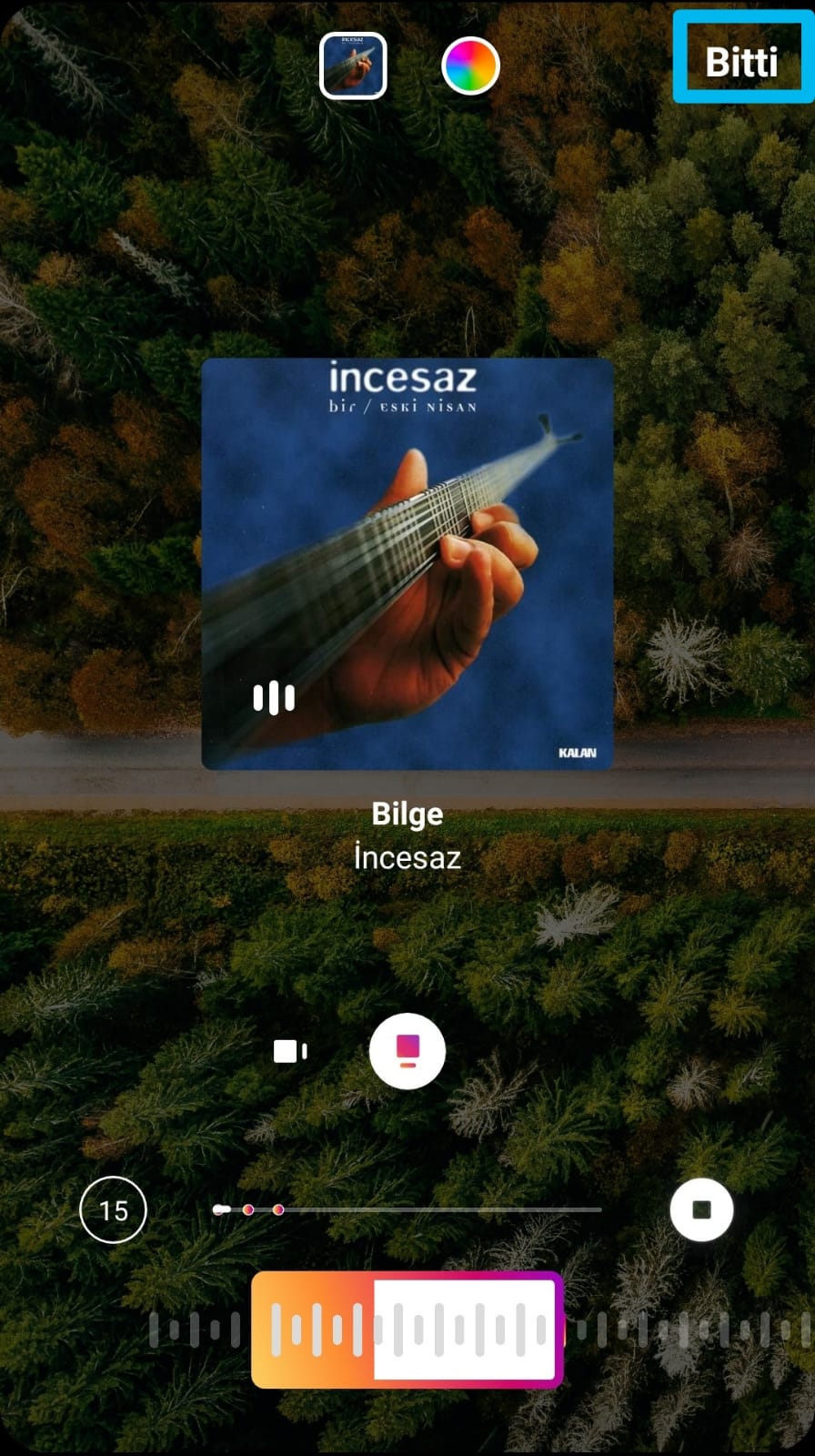Tap Bitti to finish music selection

point(741,62)
